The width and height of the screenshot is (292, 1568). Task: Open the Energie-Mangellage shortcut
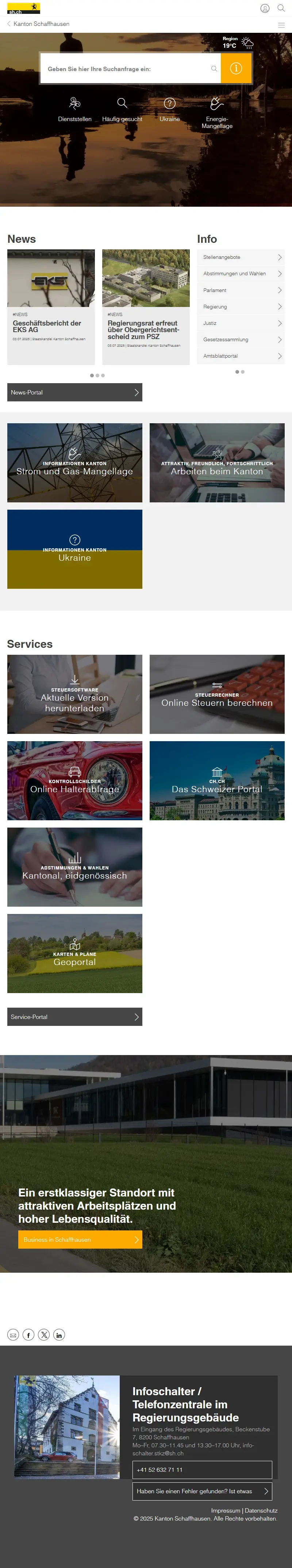pyautogui.click(x=217, y=113)
